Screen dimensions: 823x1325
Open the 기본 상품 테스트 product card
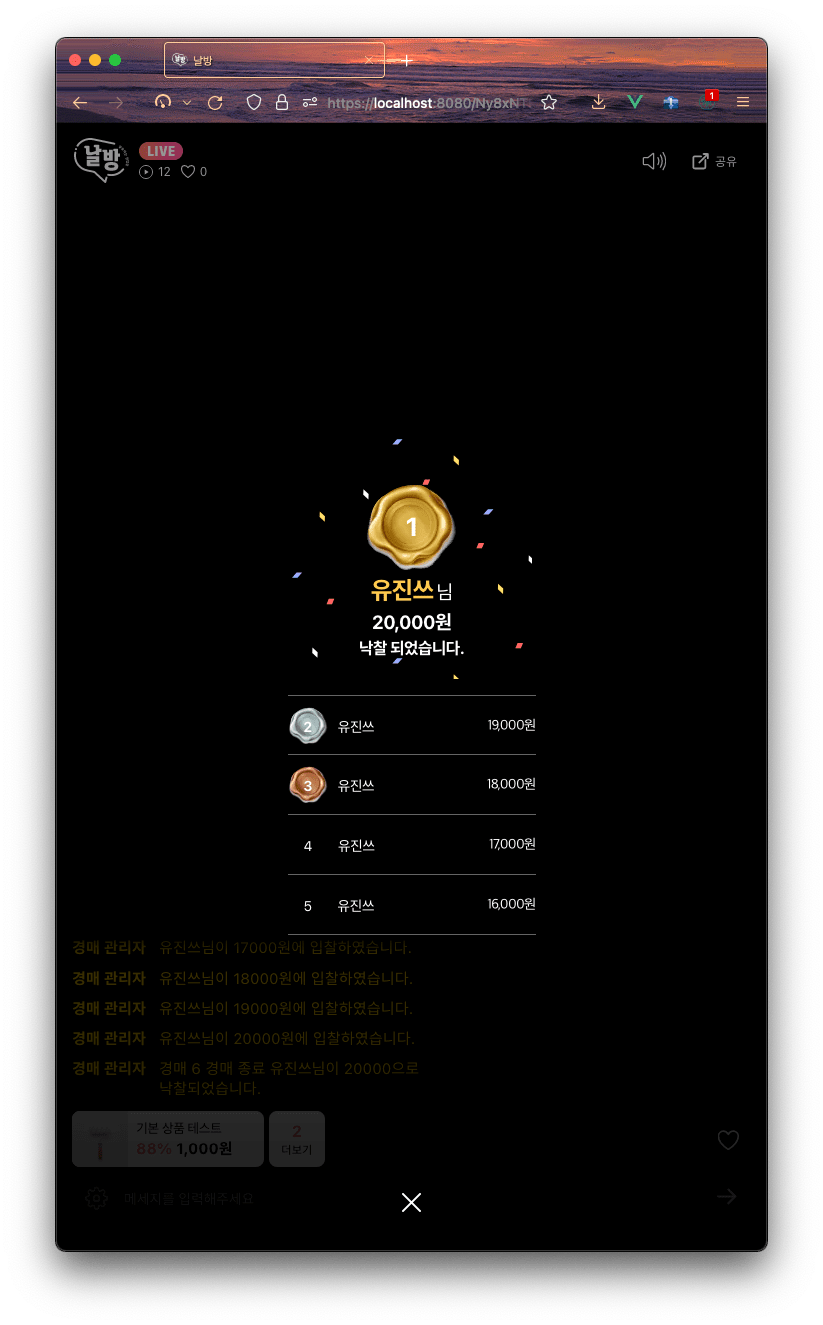click(x=168, y=1138)
